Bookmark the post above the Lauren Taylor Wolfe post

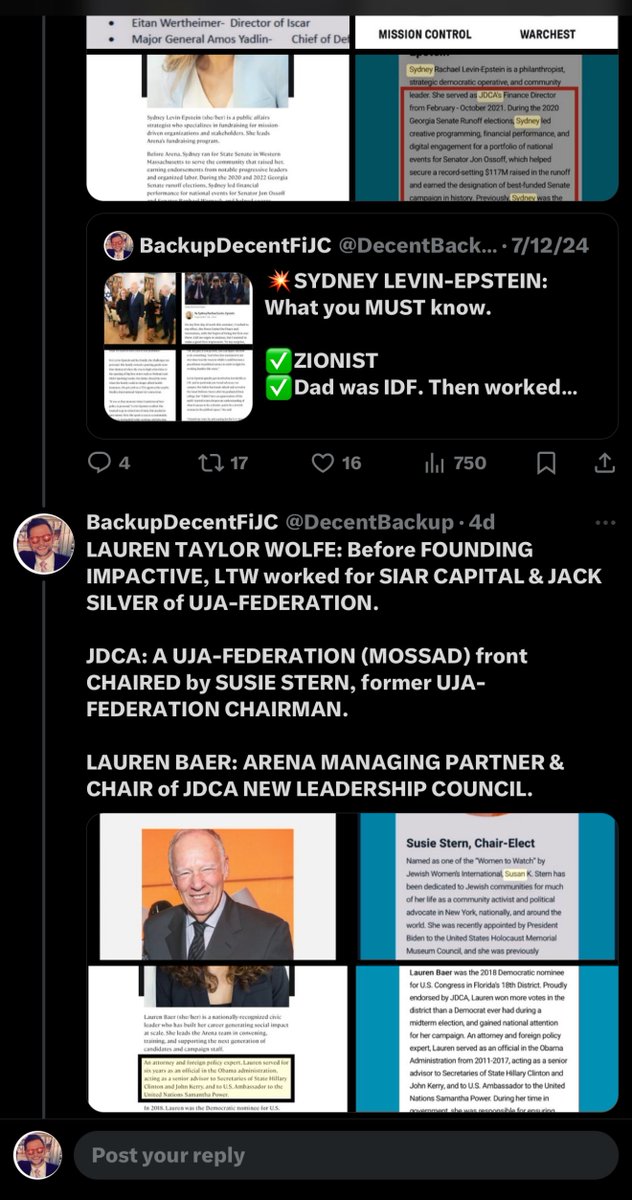tap(546, 463)
